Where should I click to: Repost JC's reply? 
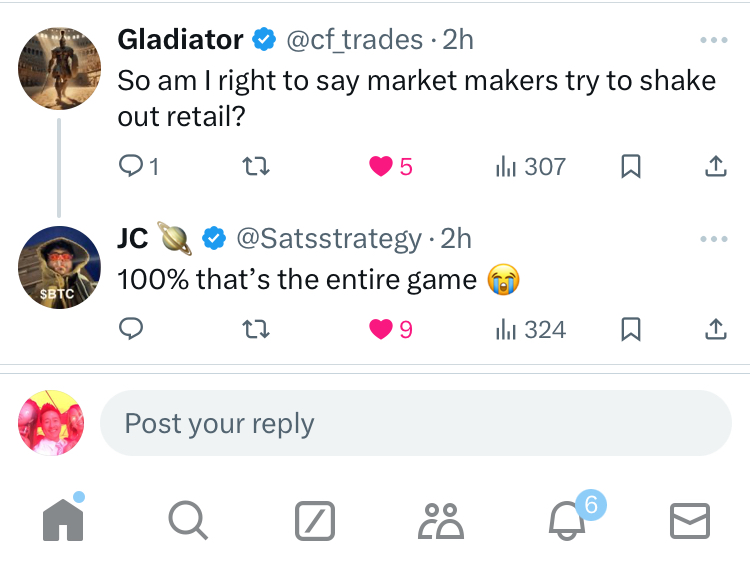[256, 329]
